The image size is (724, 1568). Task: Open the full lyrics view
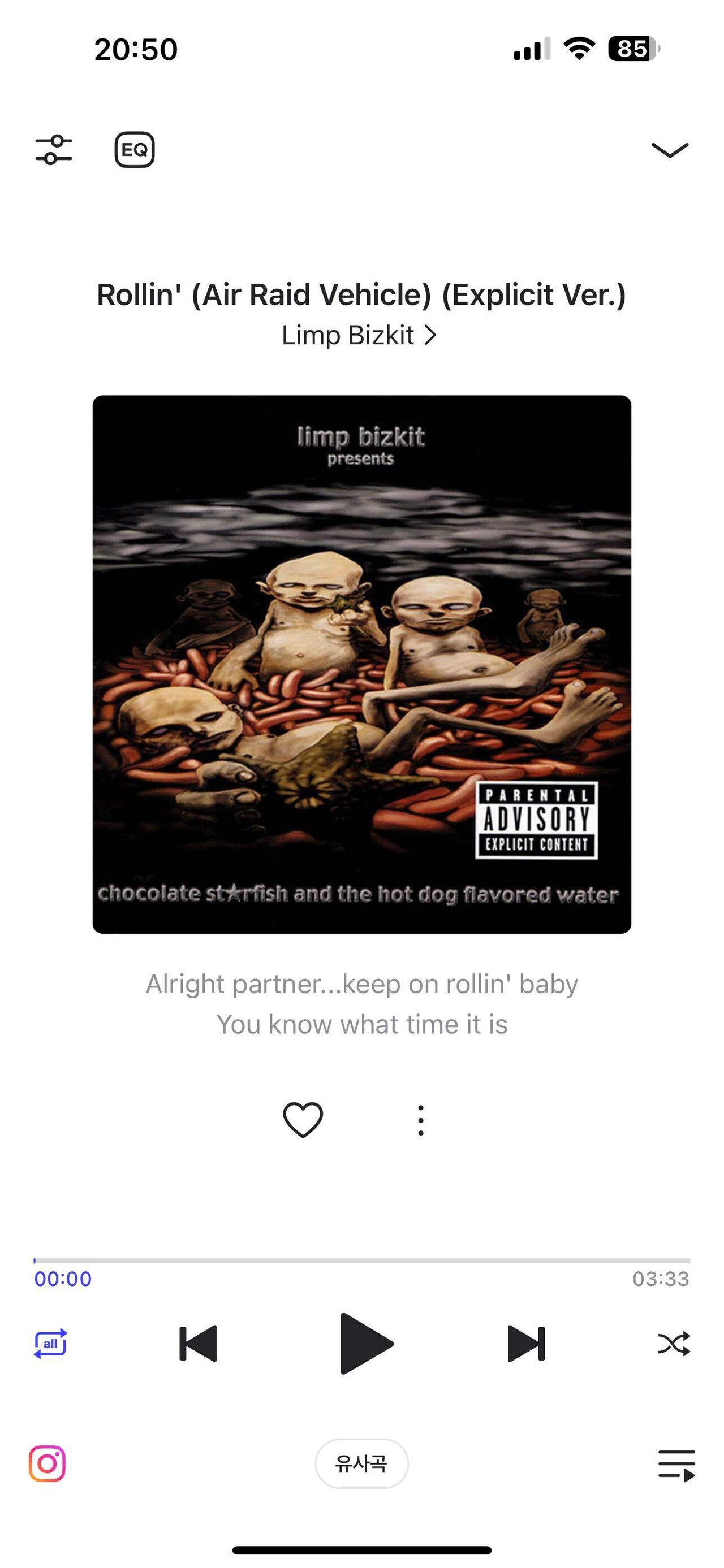pyautogui.click(x=361, y=1004)
